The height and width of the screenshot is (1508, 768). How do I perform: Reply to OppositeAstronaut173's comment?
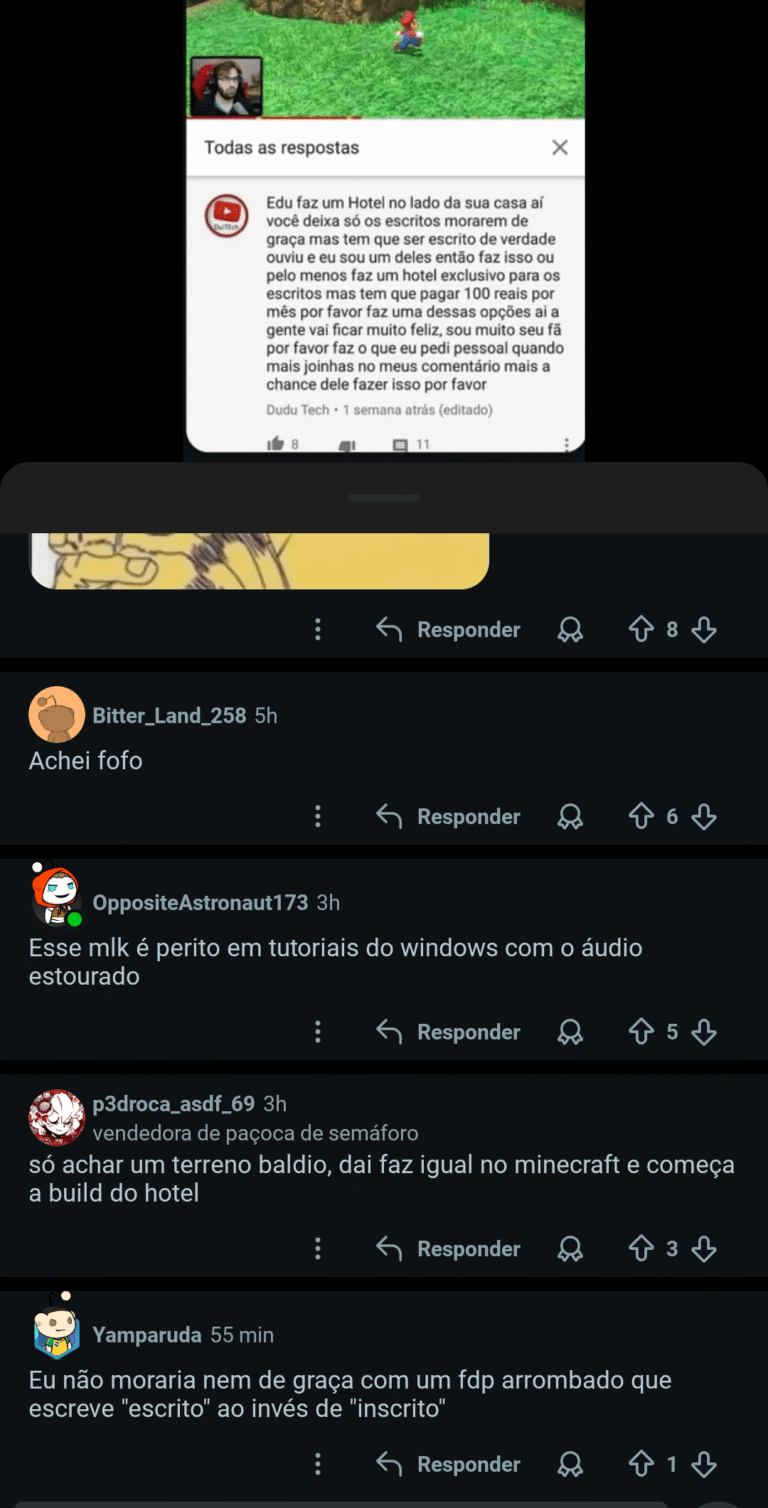[449, 1032]
